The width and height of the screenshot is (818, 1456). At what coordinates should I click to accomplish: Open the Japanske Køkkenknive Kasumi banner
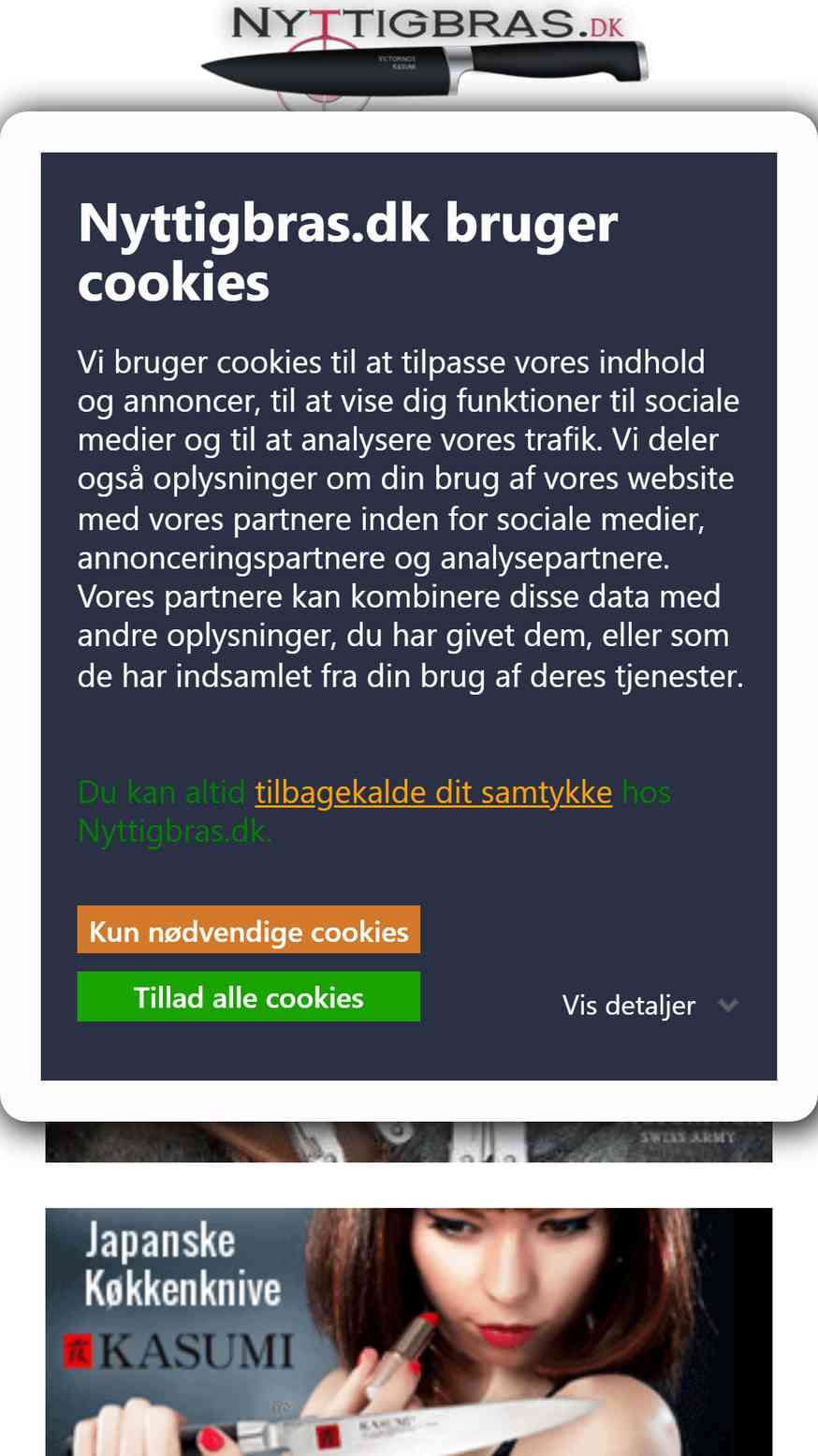pos(409,1330)
